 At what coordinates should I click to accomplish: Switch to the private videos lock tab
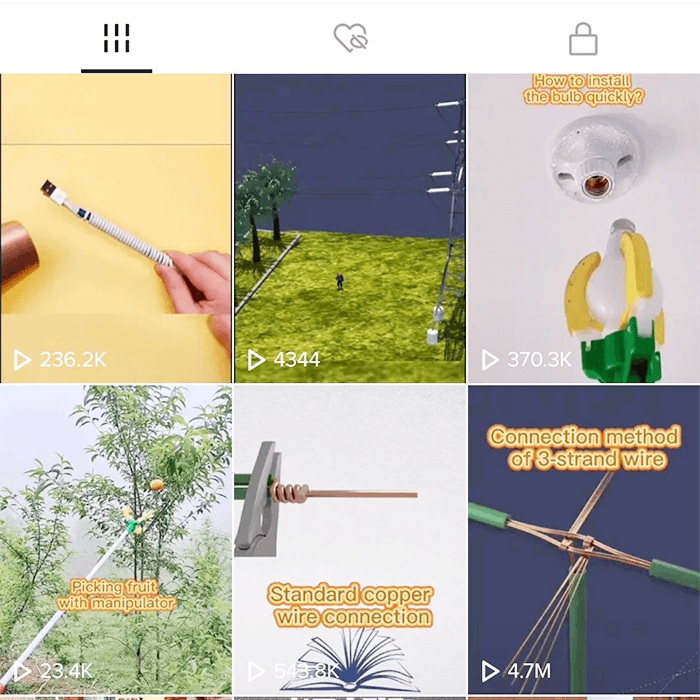pos(582,39)
